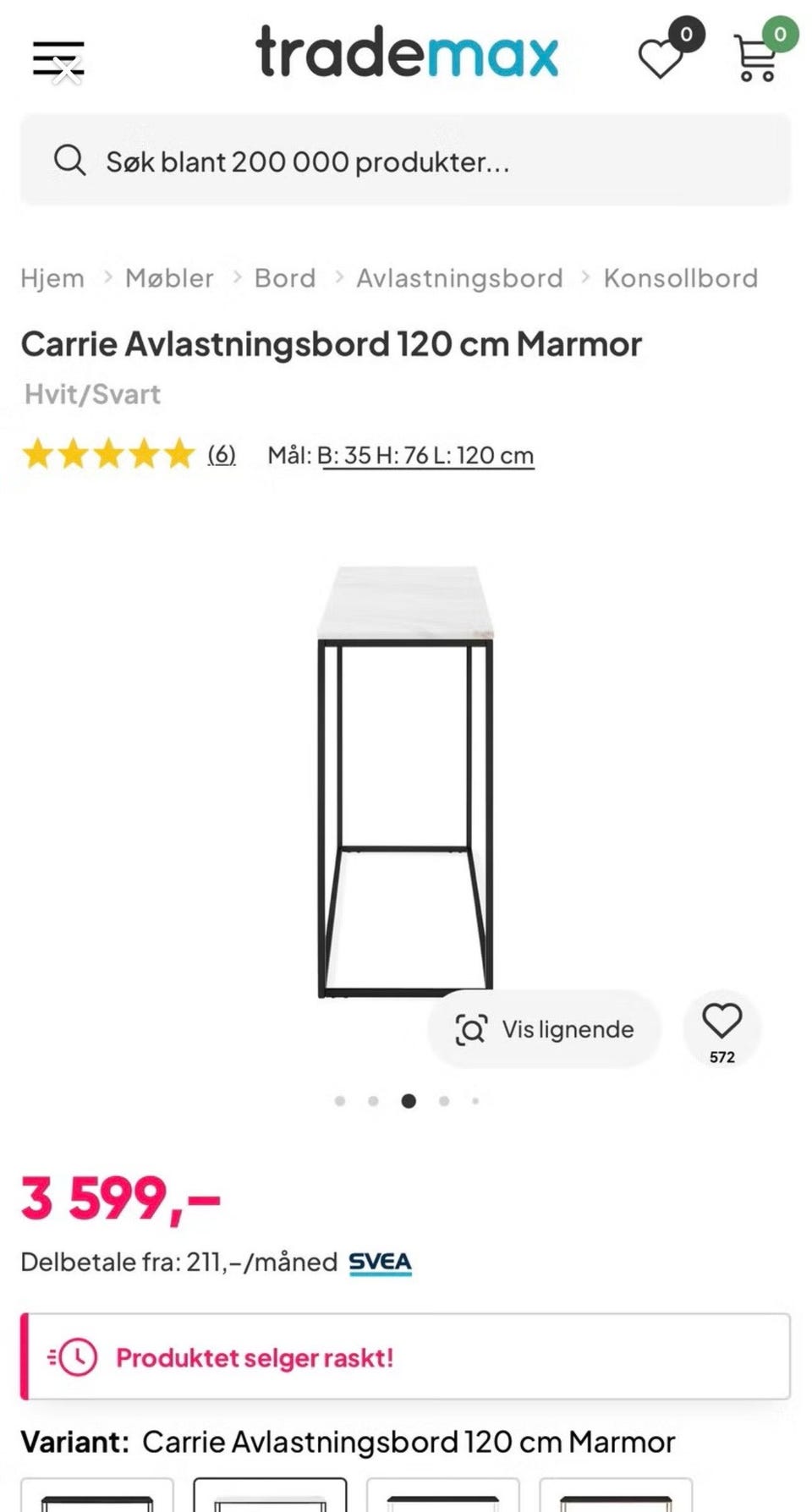Click the search magnifier icon
The width and height of the screenshot is (812, 1512).
(x=70, y=161)
